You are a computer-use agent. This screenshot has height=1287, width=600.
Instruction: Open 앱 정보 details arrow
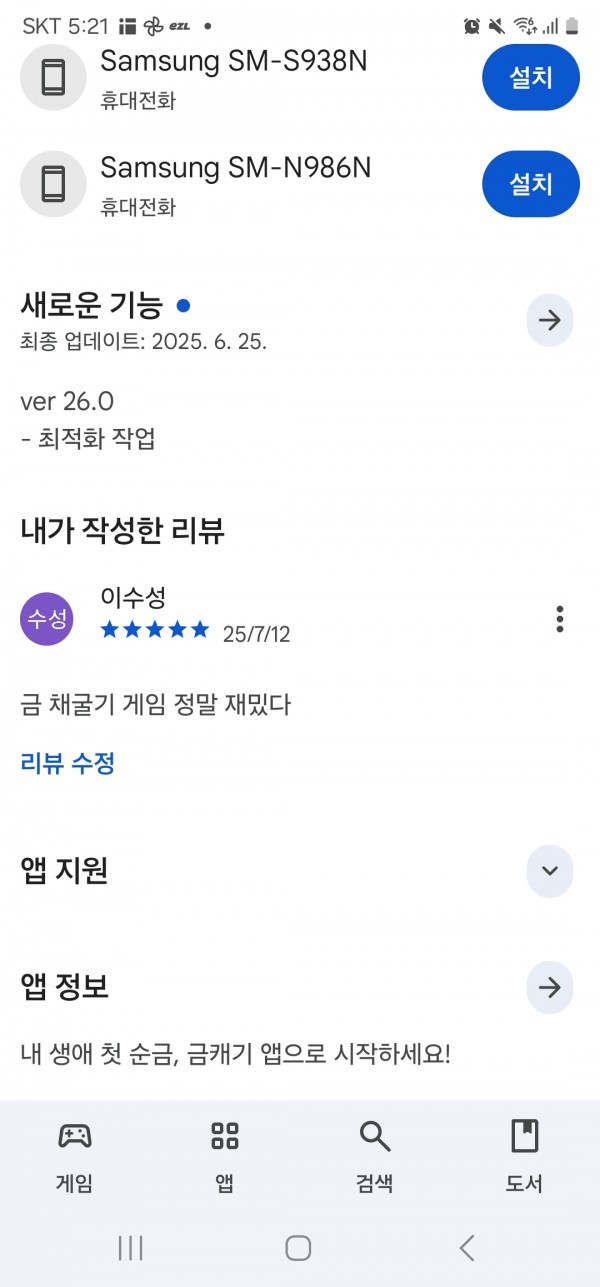pyautogui.click(x=549, y=987)
